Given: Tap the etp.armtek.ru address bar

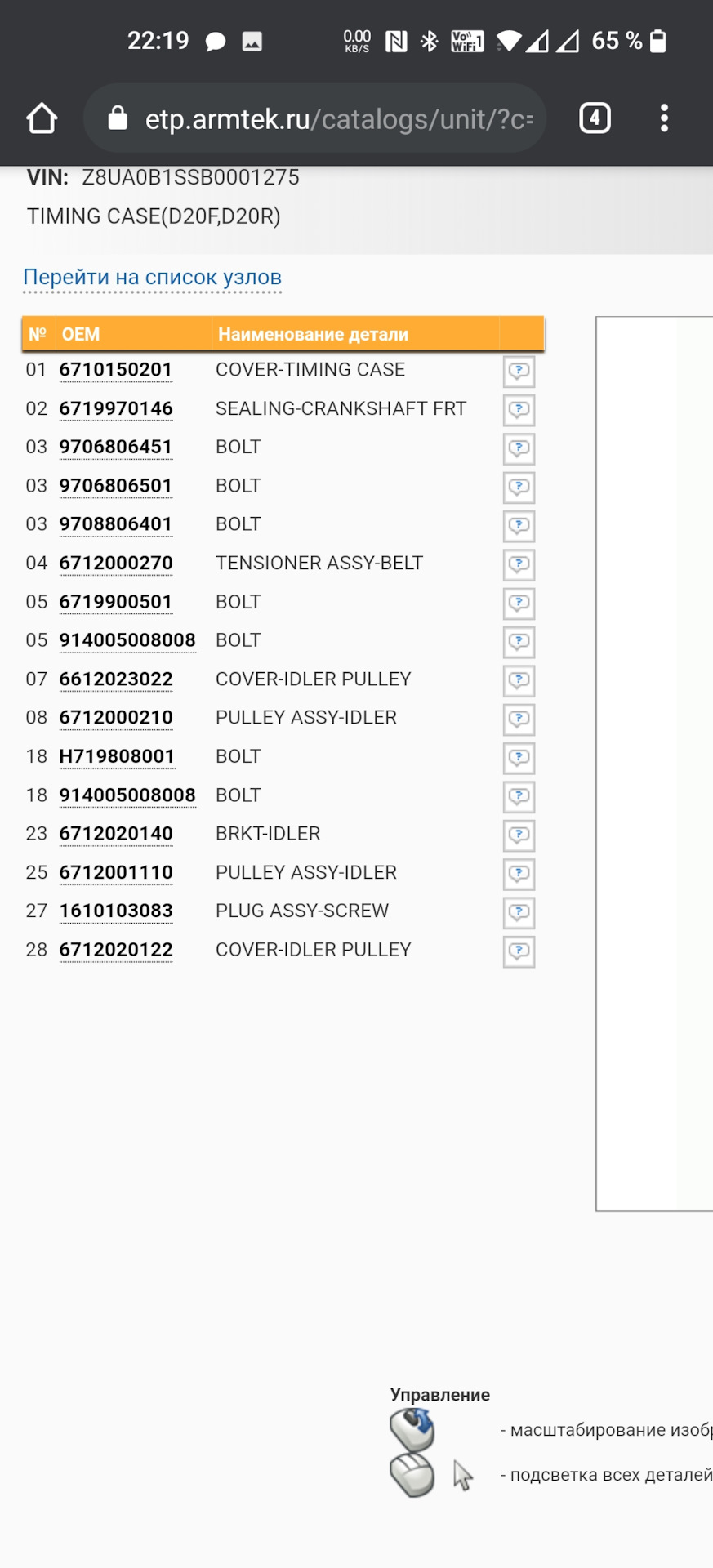Looking at the screenshot, I should click(327, 119).
